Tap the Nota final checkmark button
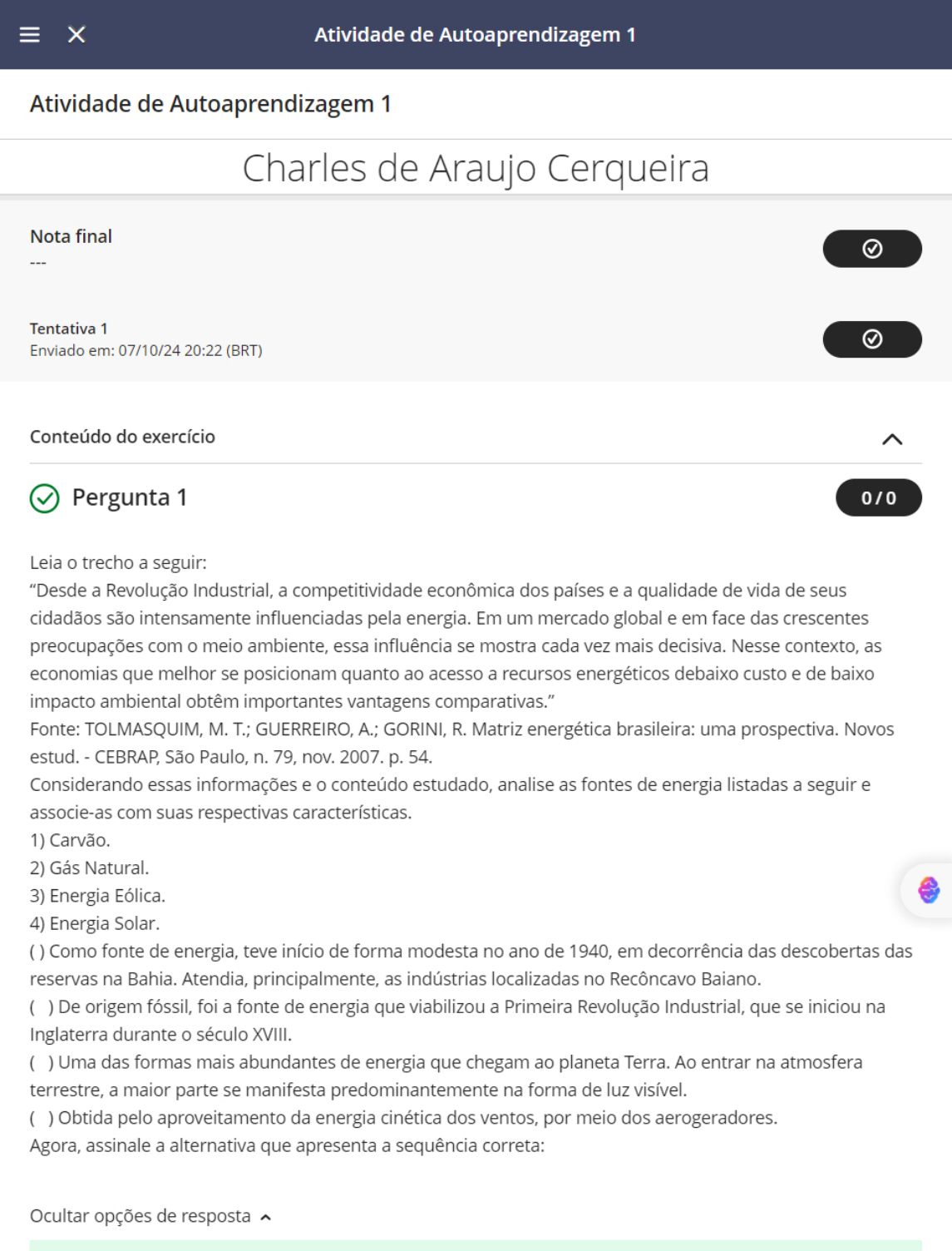Image resolution: width=952 pixels, height=1251 pixels. point(871,249)
